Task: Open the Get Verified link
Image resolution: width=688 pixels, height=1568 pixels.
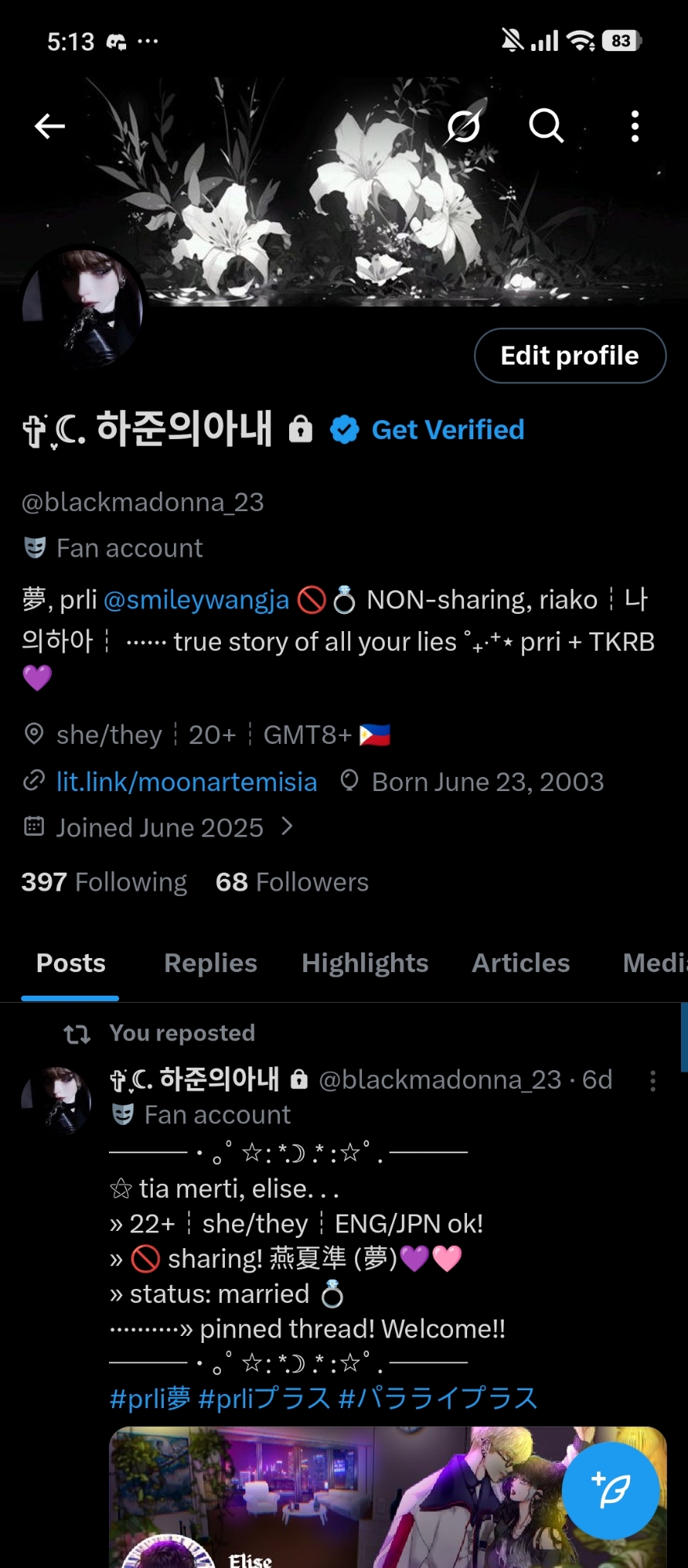Action: [447, 430]
